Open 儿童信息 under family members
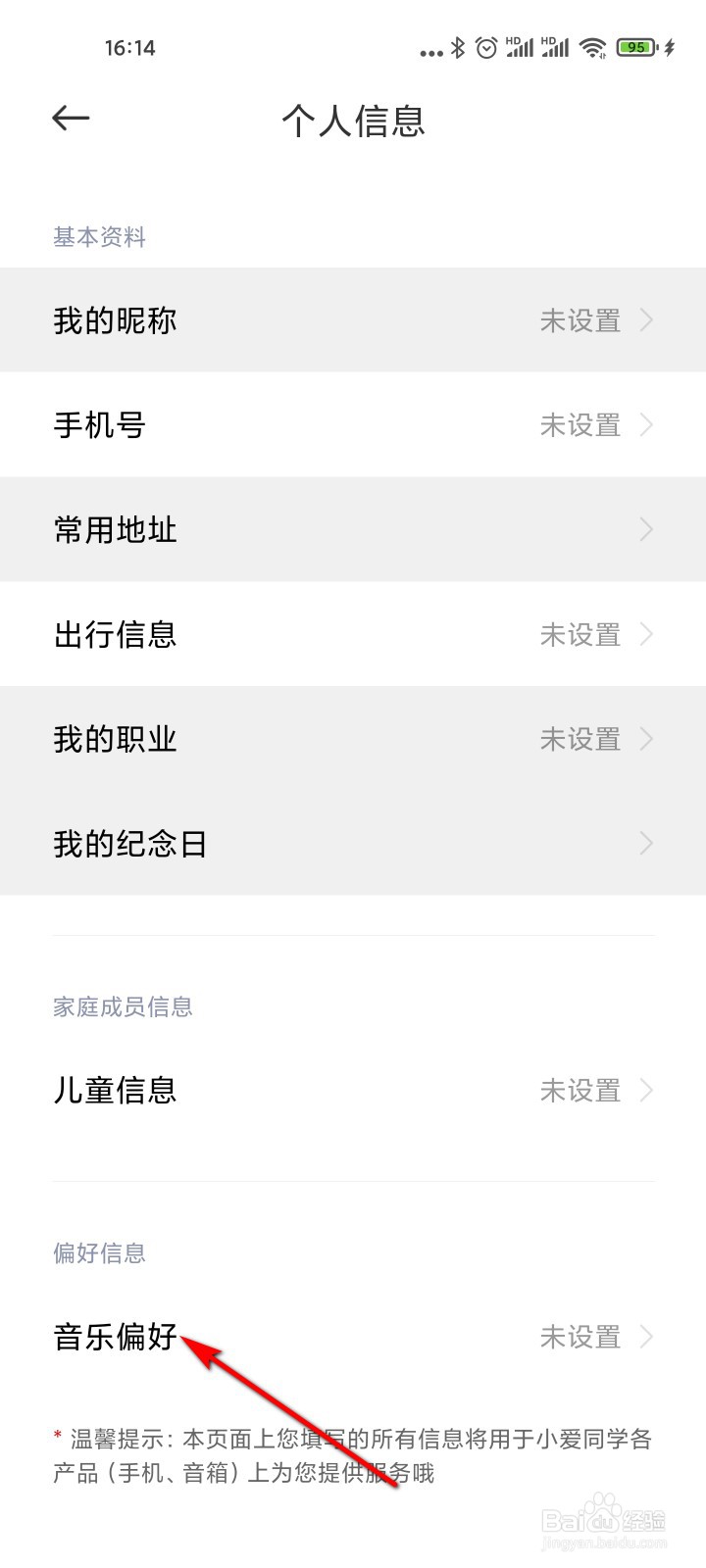The height and width of the screenshot is (1568, 706). tap(353, 1090)
